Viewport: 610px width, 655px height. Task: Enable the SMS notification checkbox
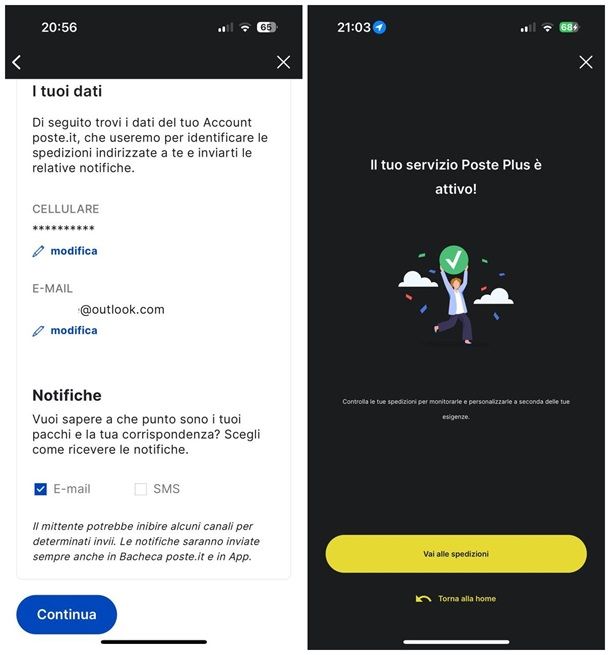pos(141,489)
